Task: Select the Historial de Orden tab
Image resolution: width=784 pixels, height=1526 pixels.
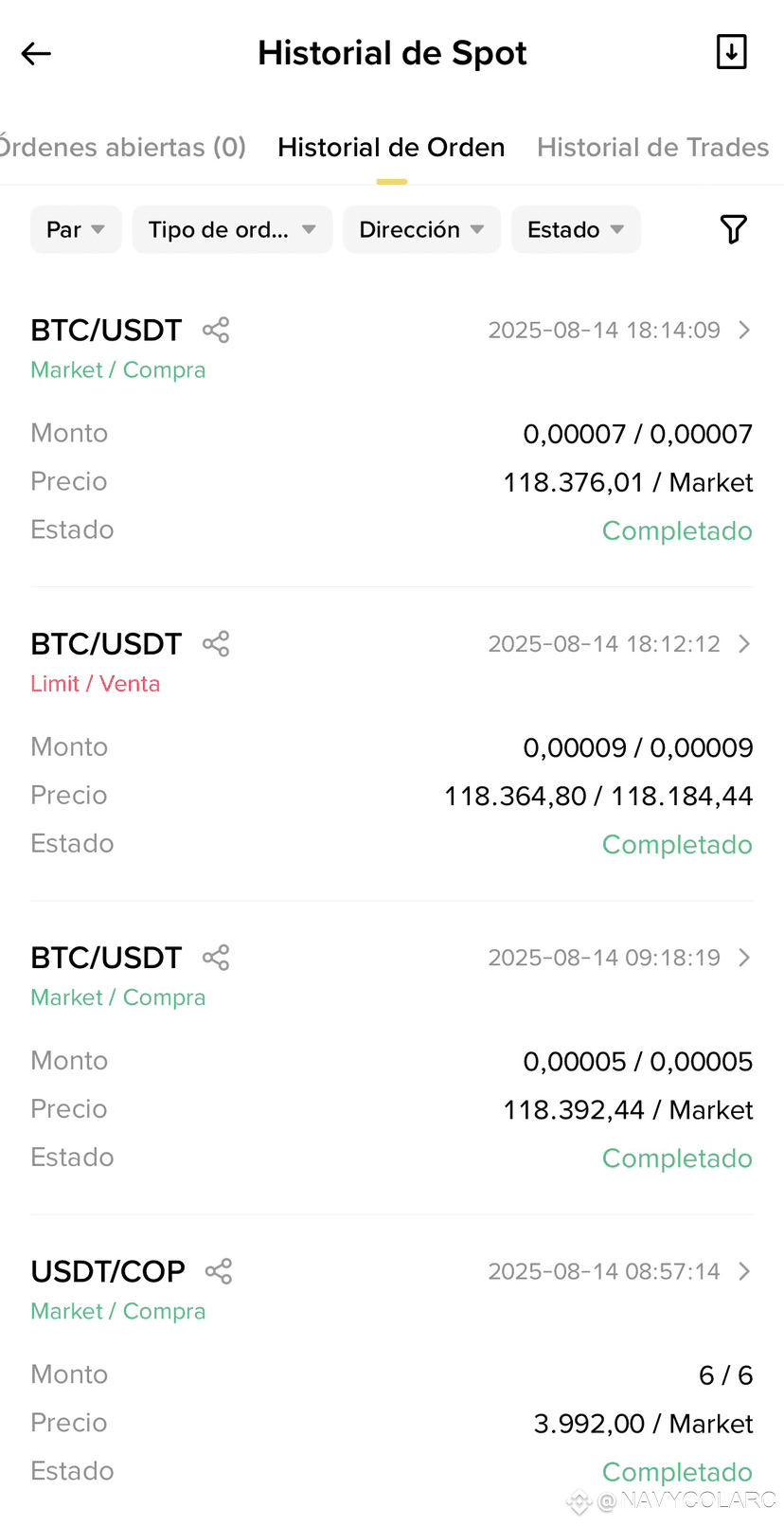Action: [x=391, y=148]
